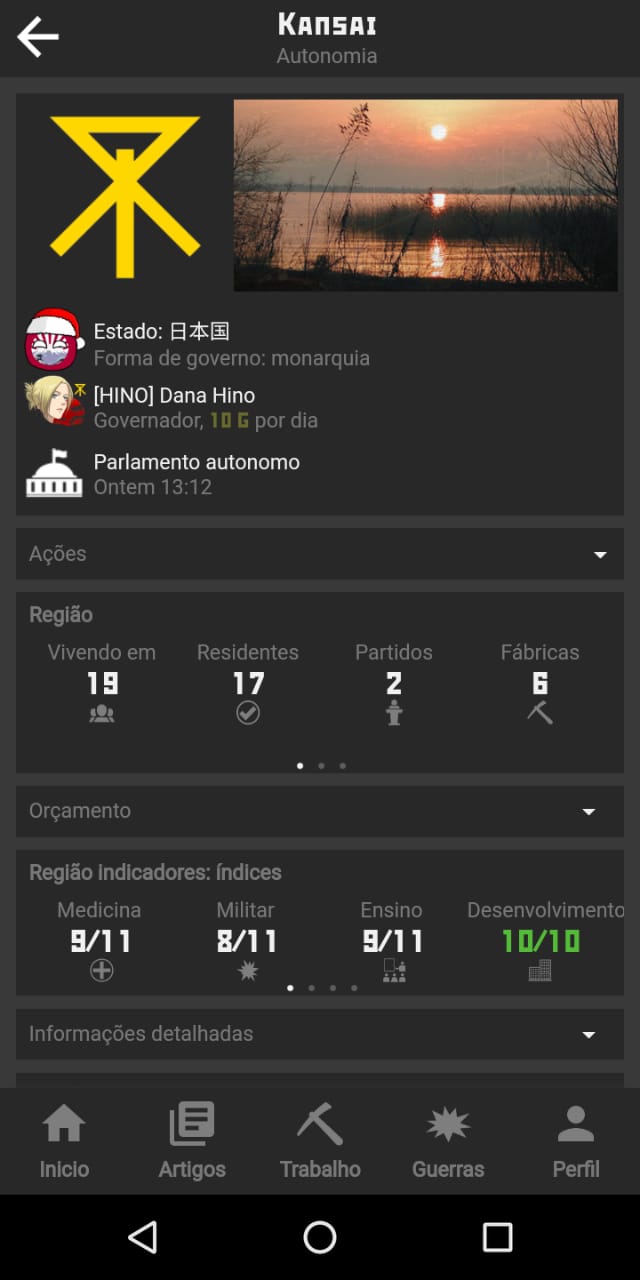
Task: Expand the Orçamento section
Action: (x=320, y=811)
